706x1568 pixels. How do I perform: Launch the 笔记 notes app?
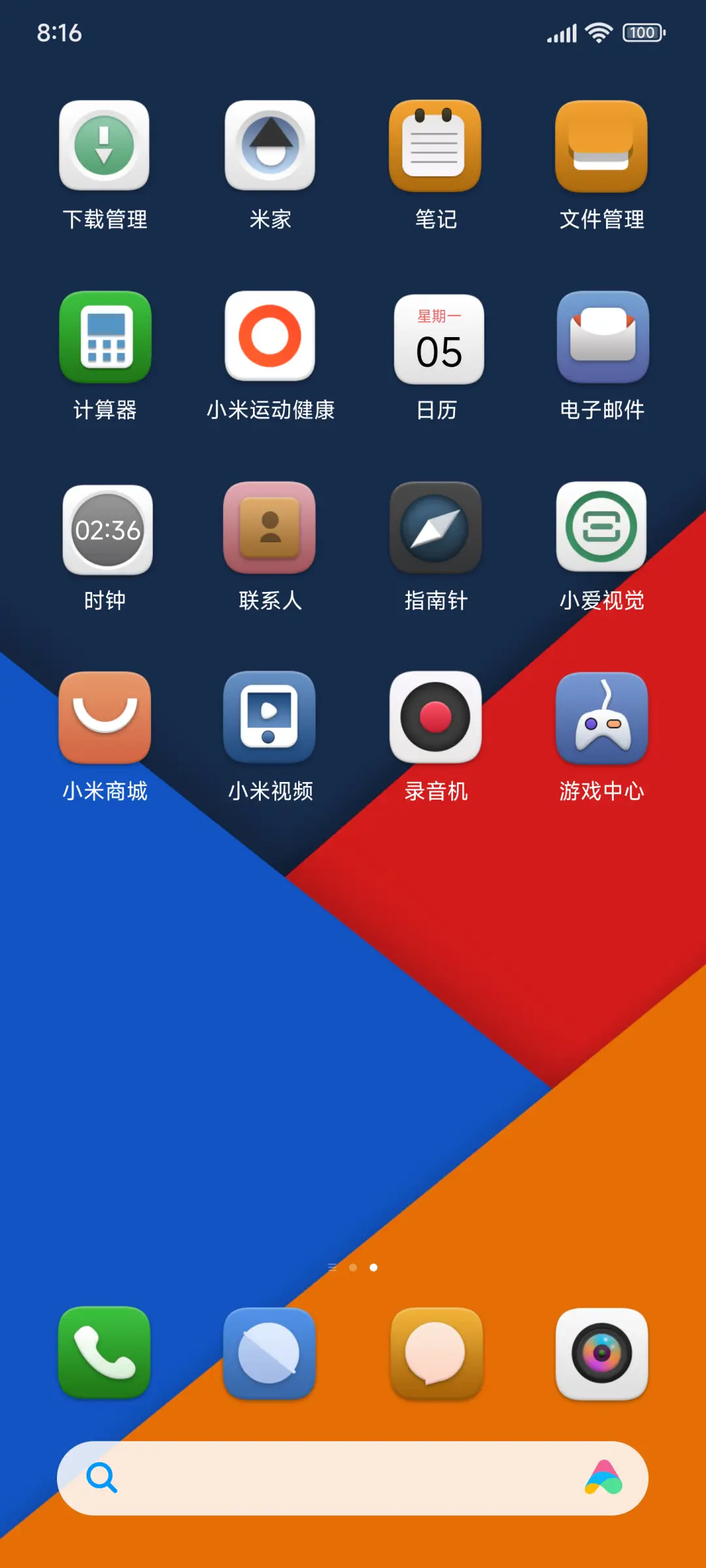[436, 146]
